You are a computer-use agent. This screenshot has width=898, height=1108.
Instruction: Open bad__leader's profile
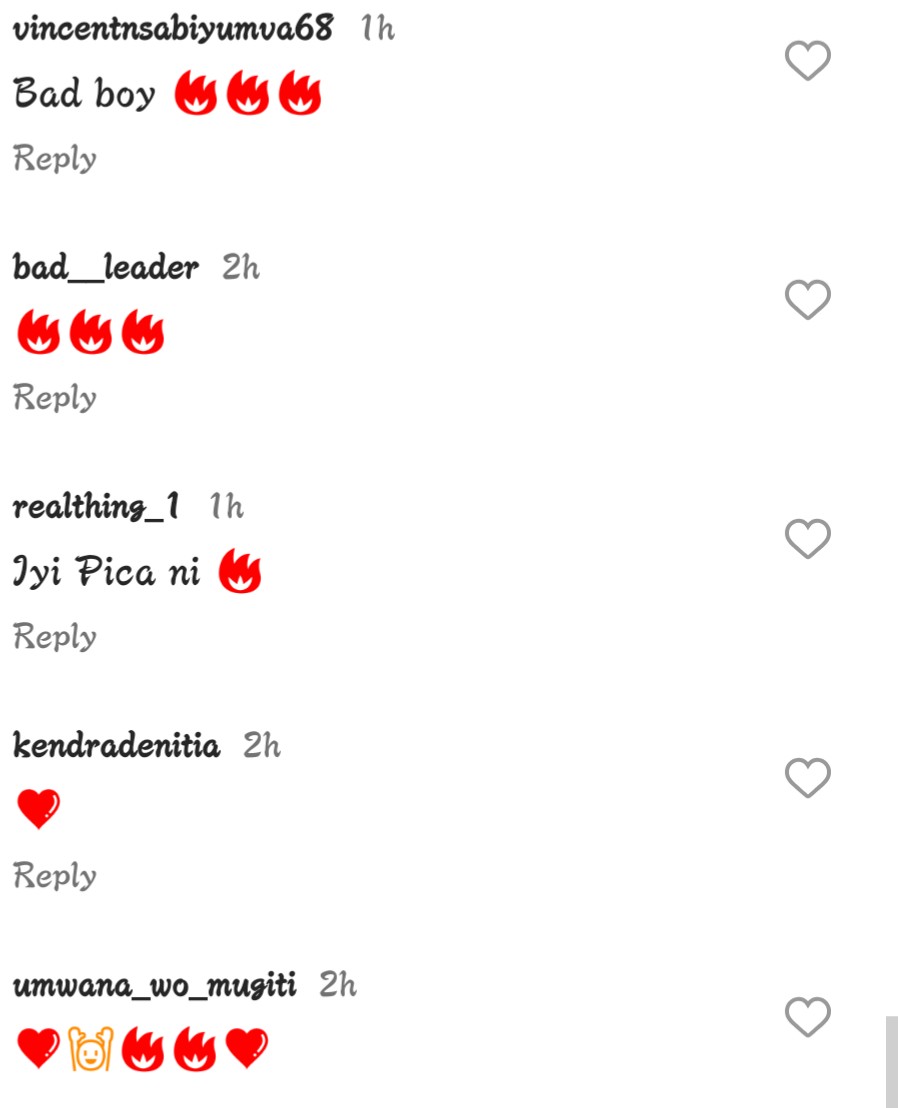tap(106, 268)
